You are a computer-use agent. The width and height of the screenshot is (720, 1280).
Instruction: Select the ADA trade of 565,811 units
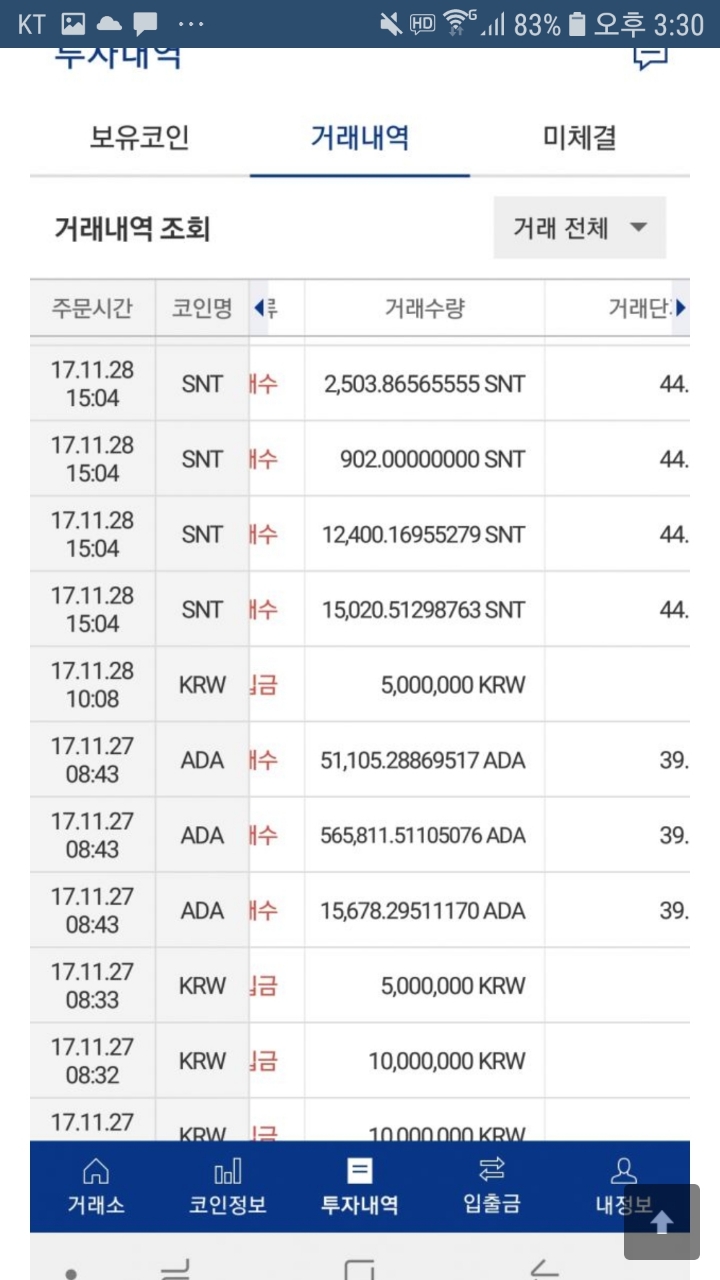(x=360, y=835)
